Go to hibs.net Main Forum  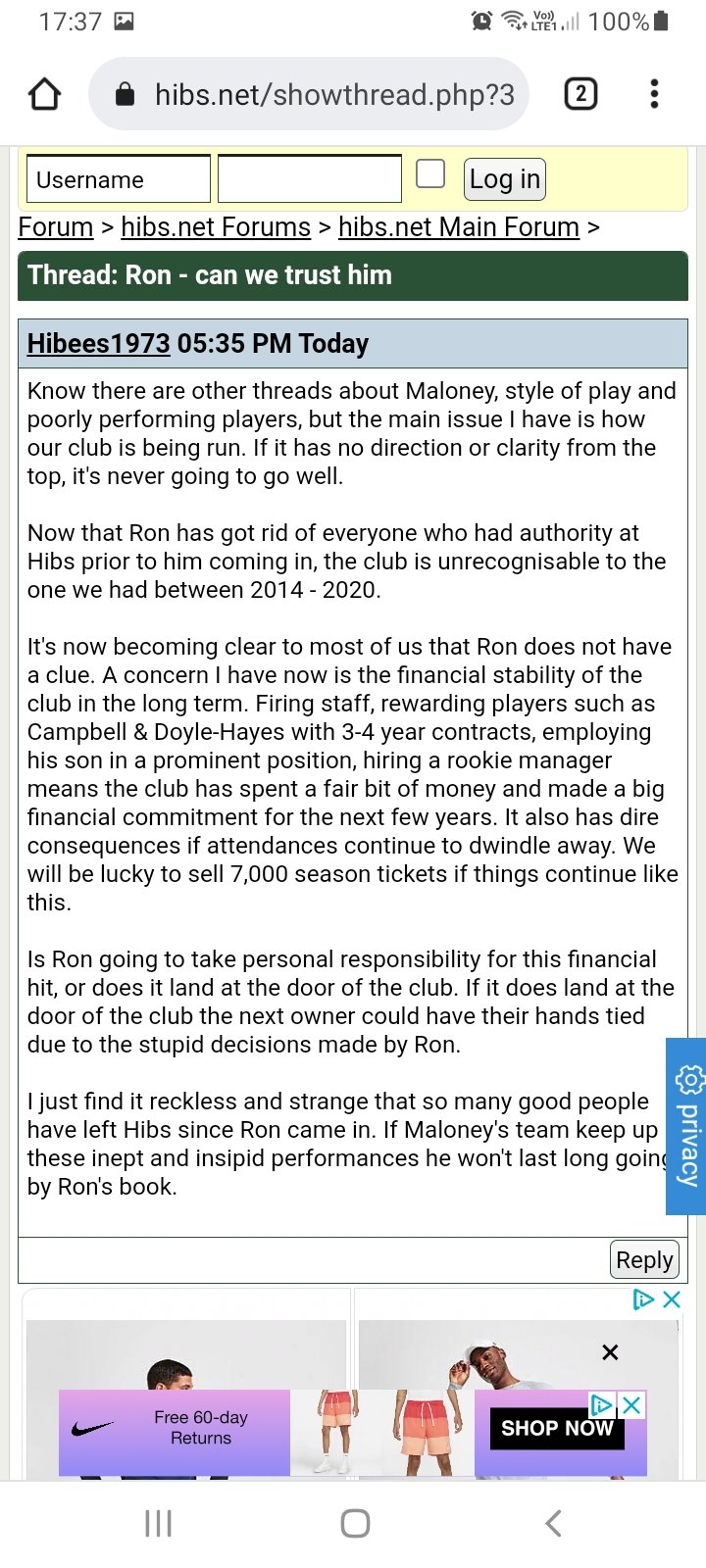pyautogui.click(x=459, y=227)
